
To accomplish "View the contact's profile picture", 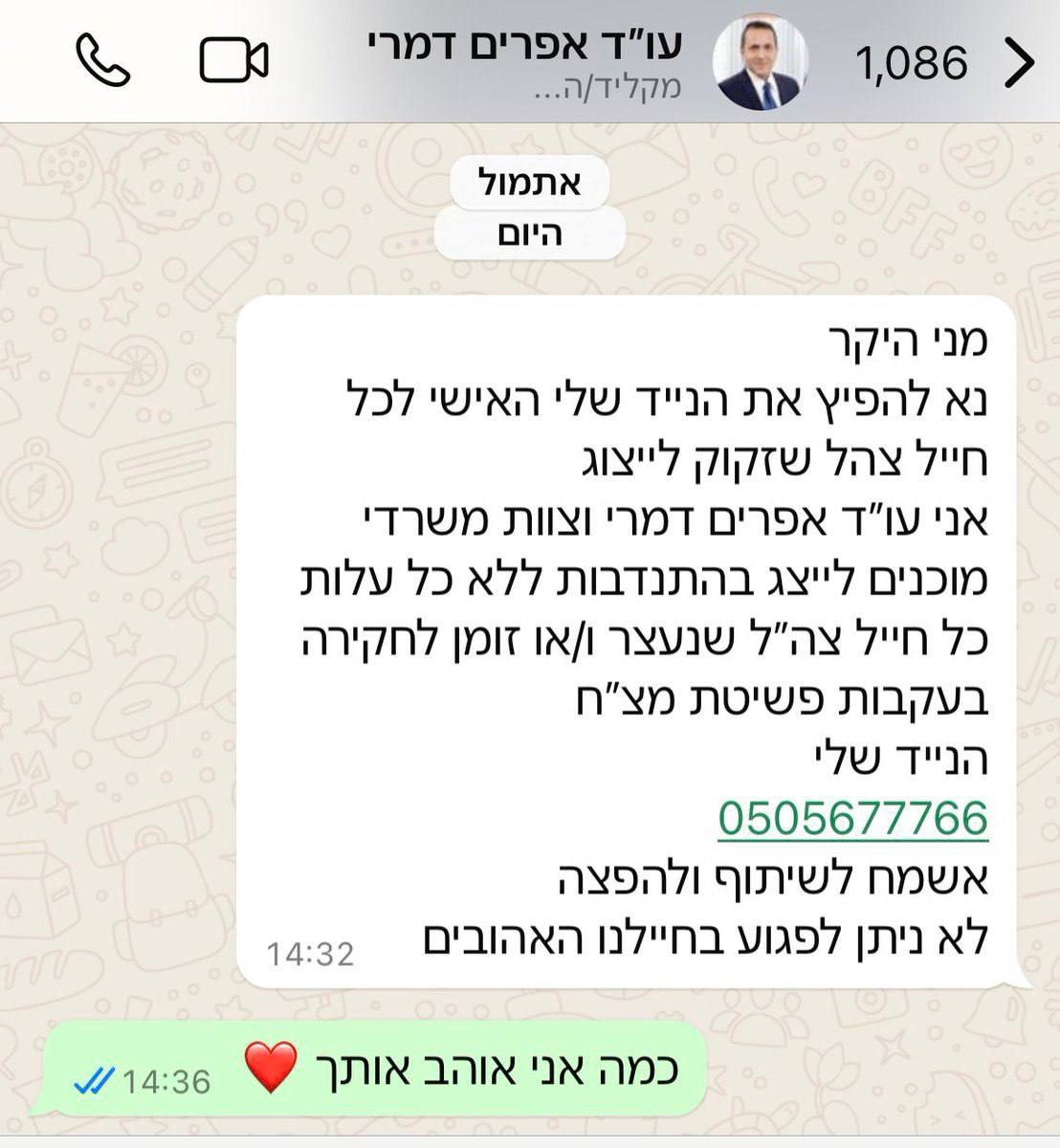I will point(760,62).
